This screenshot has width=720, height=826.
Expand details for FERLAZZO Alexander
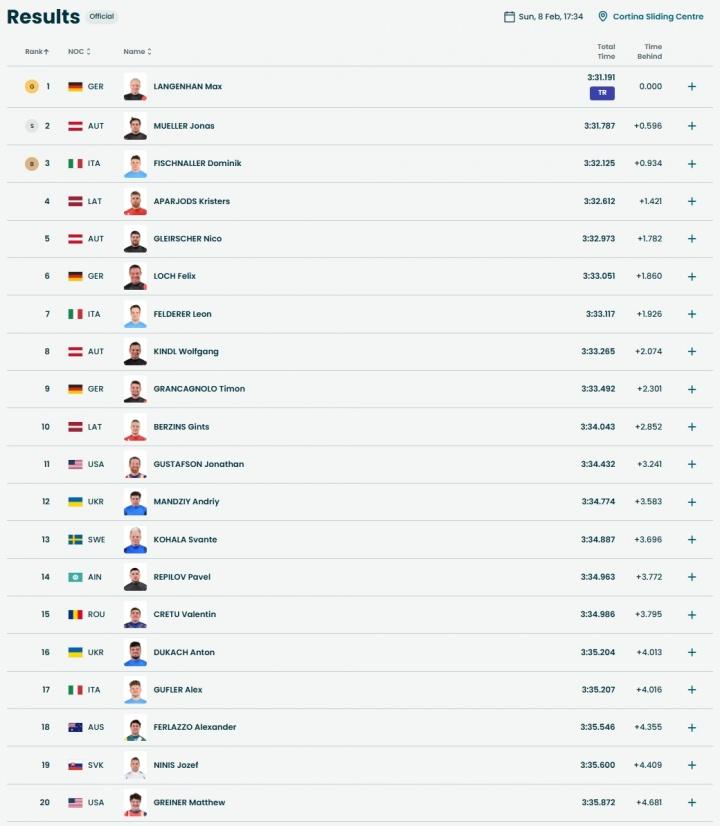click(x=691, y=727)
